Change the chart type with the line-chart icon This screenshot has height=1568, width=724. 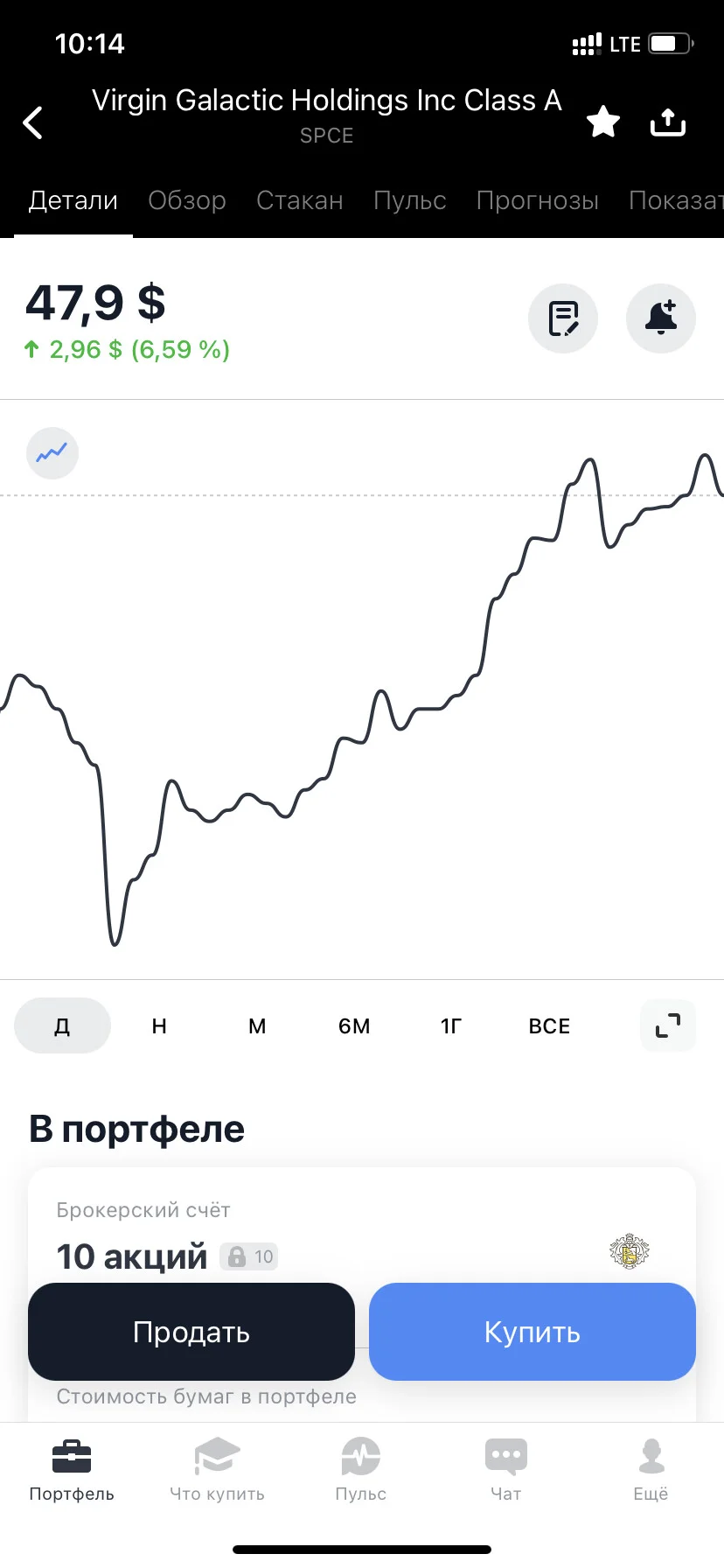[x=52, y=453]
